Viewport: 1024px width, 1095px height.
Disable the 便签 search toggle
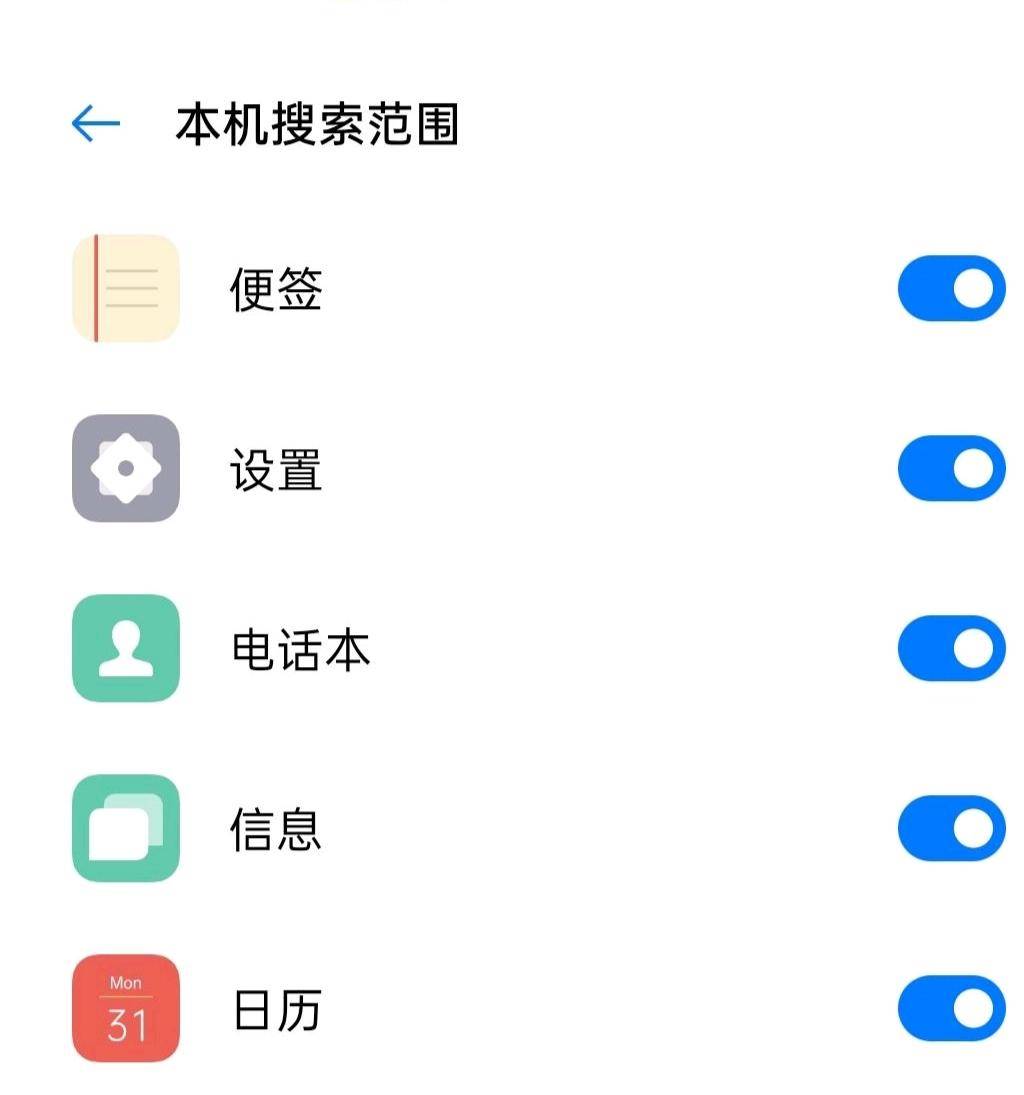950,288
